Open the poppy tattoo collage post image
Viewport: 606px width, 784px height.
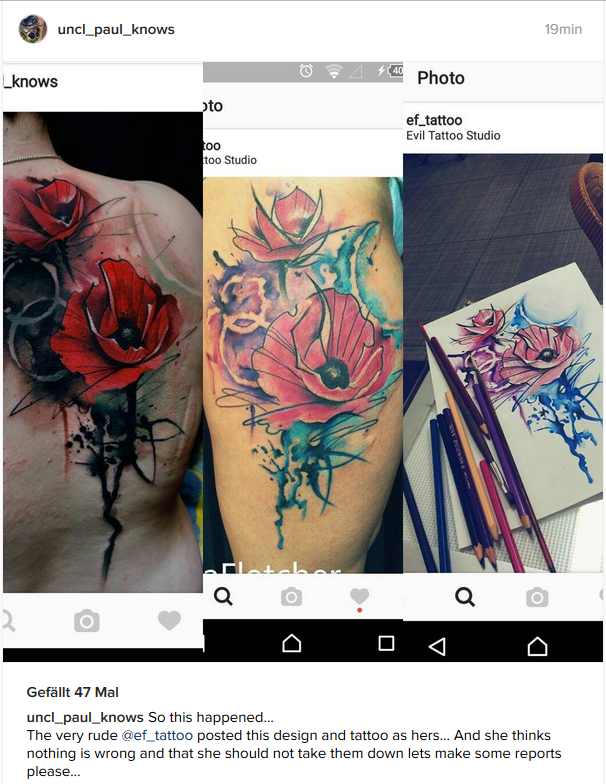pos(303,360)
